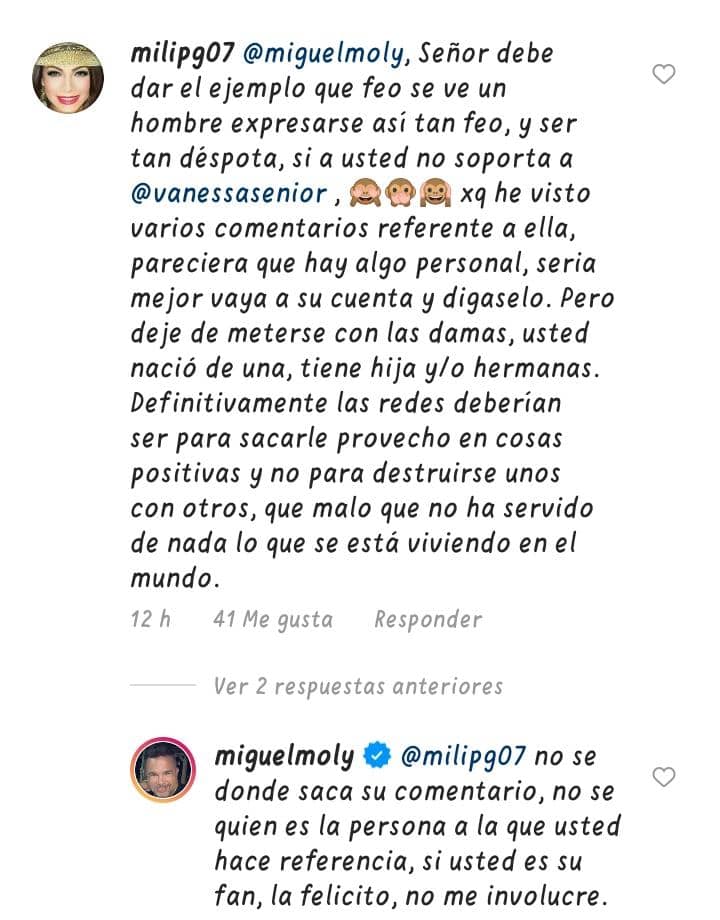The image size is (720, 920).
Task: Like milipg07's comment with the heart
Action: coord(663,74)
